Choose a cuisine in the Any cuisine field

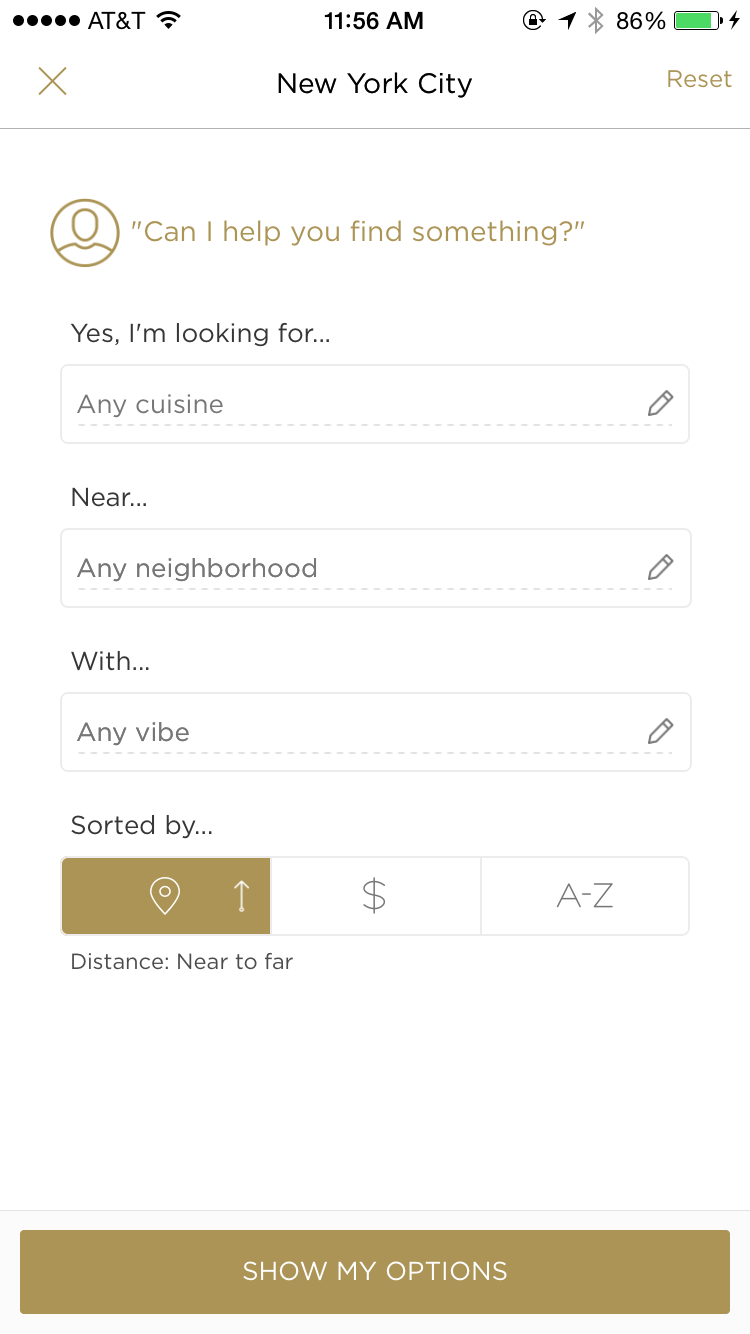point(375,404)
